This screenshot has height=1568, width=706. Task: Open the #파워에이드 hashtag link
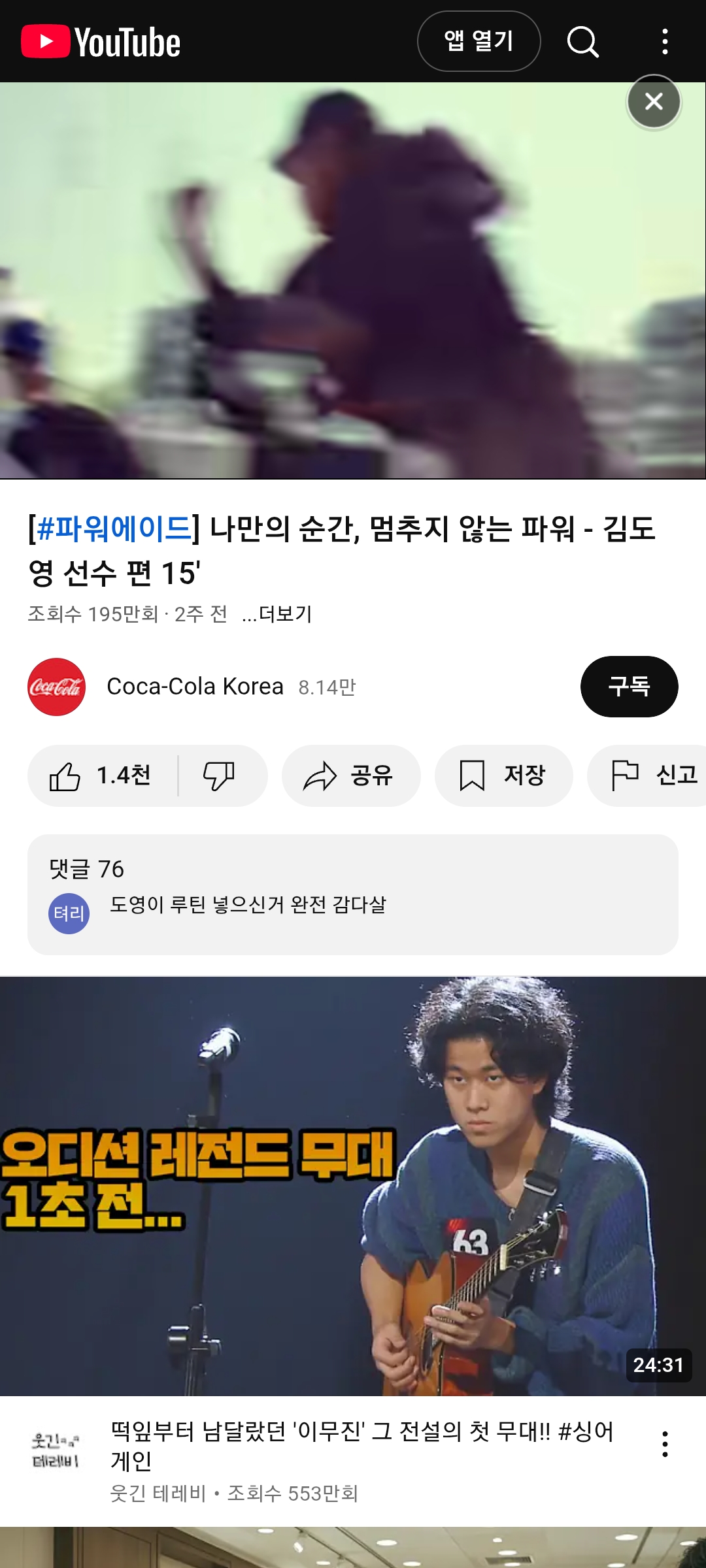pyautogui.click(x=114, y=529)
